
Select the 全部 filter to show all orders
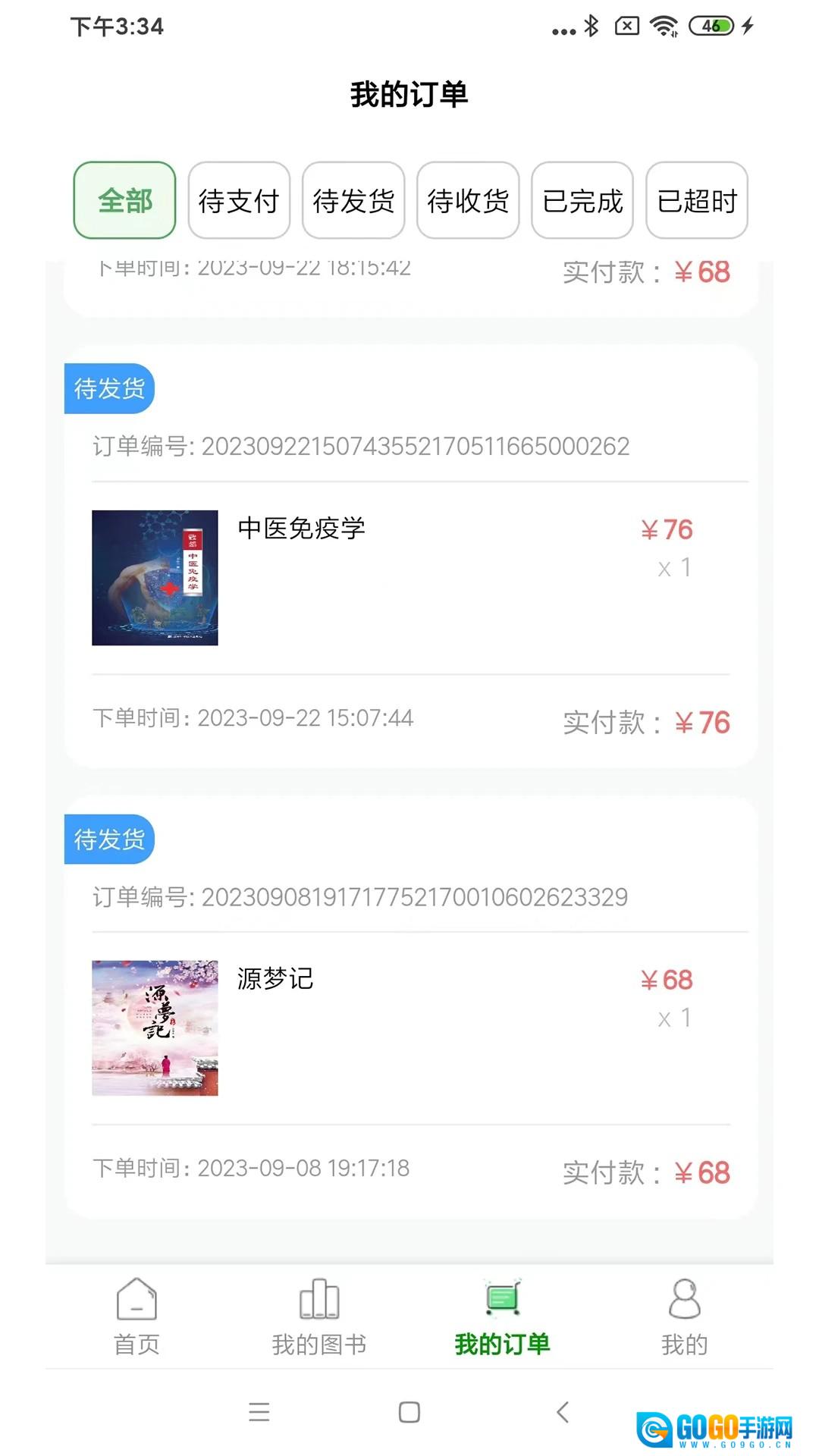pos(124,201)
